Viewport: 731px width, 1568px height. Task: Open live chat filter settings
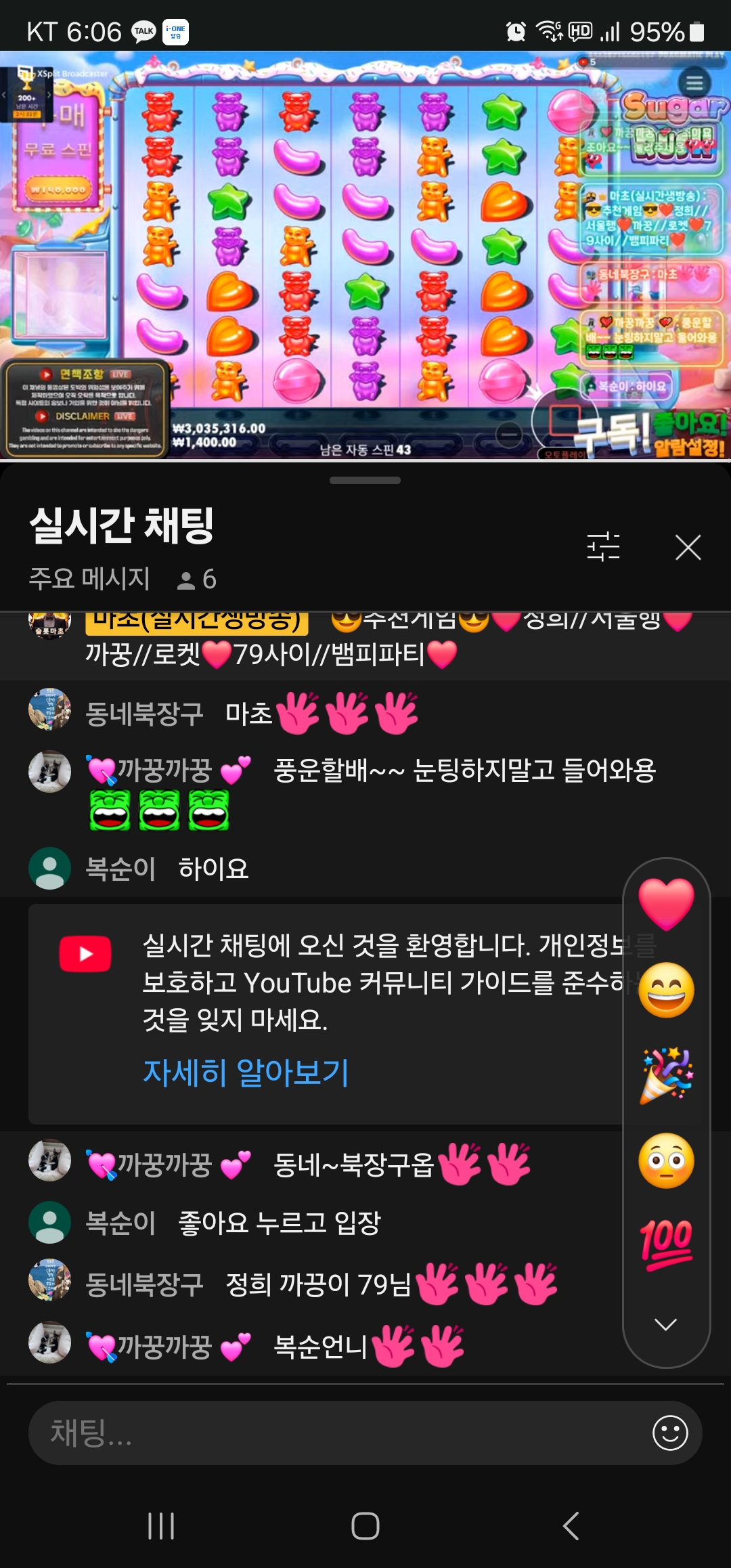coord(603,546)
